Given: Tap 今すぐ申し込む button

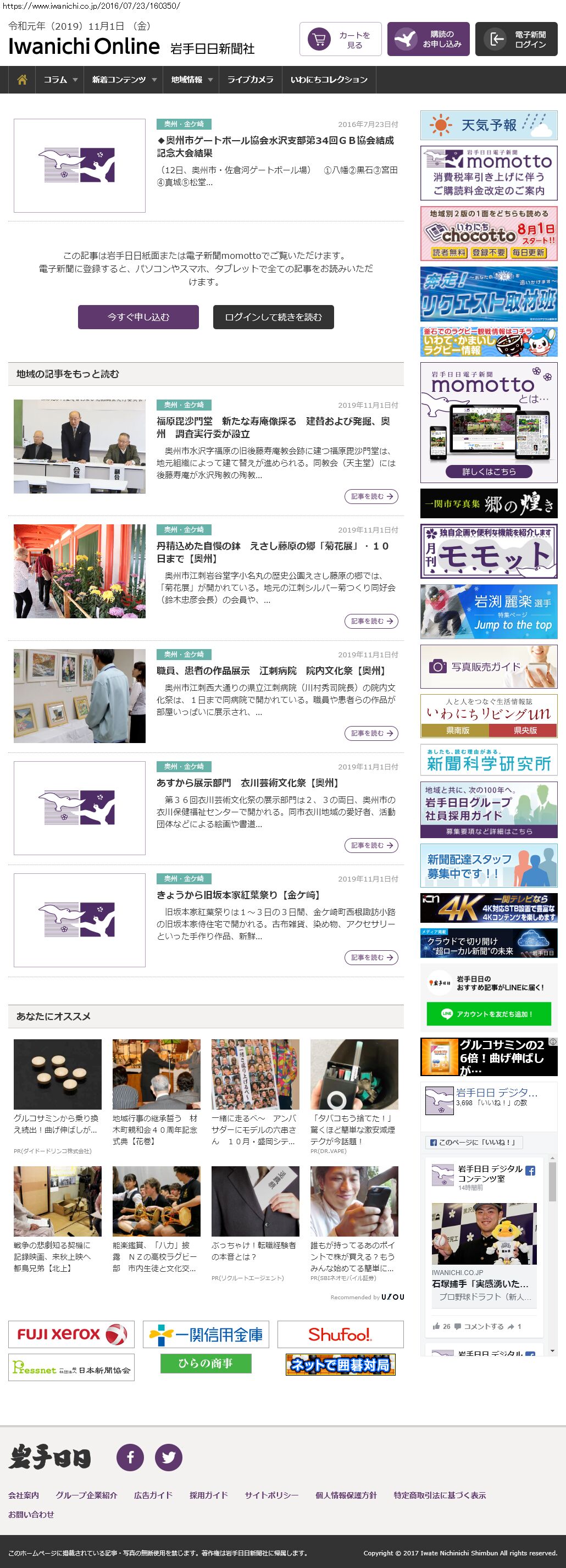Looking at the screenshot, I should pos(138,317).
